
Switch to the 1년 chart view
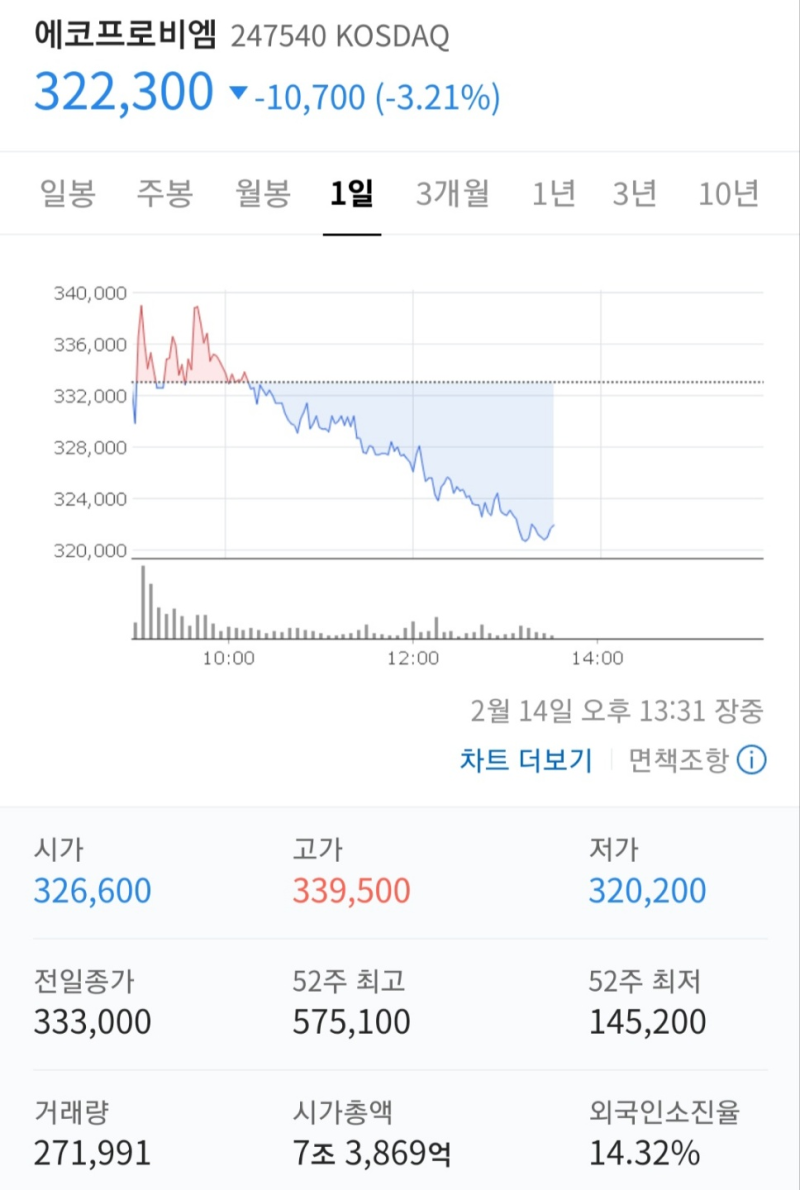click(553, 195)
